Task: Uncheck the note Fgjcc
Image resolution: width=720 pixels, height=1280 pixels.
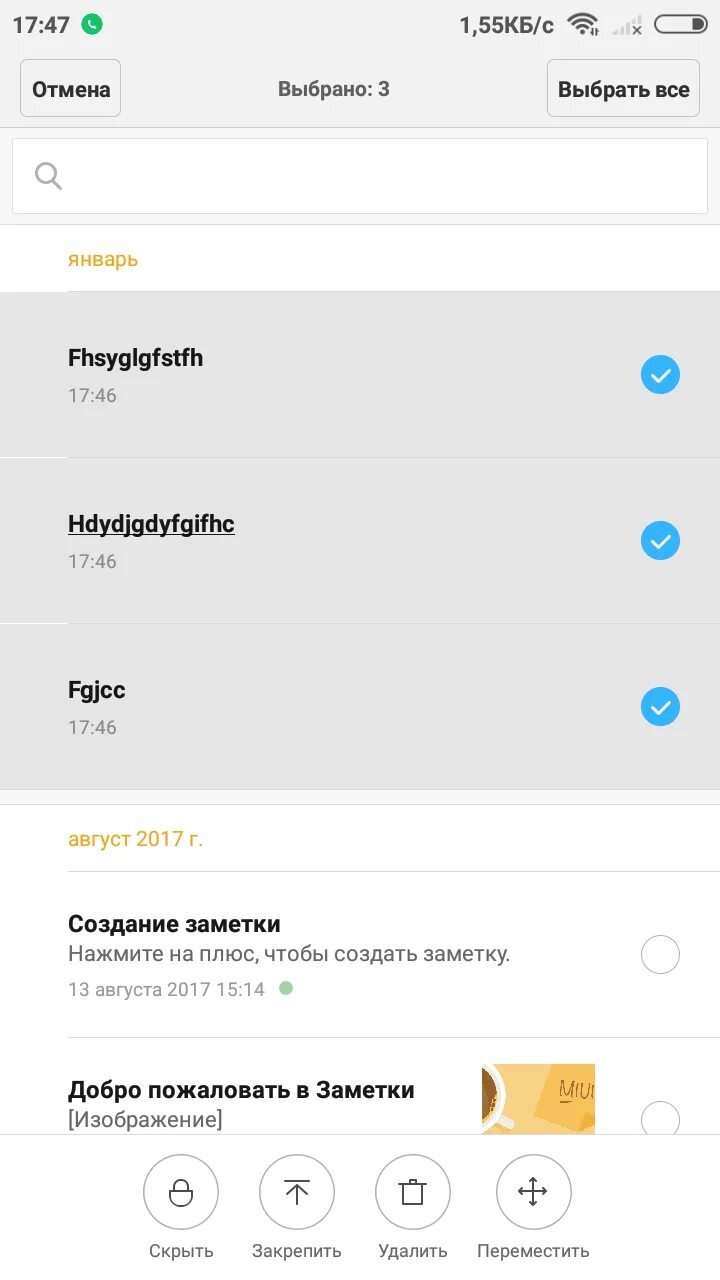Action: [660, 707]
